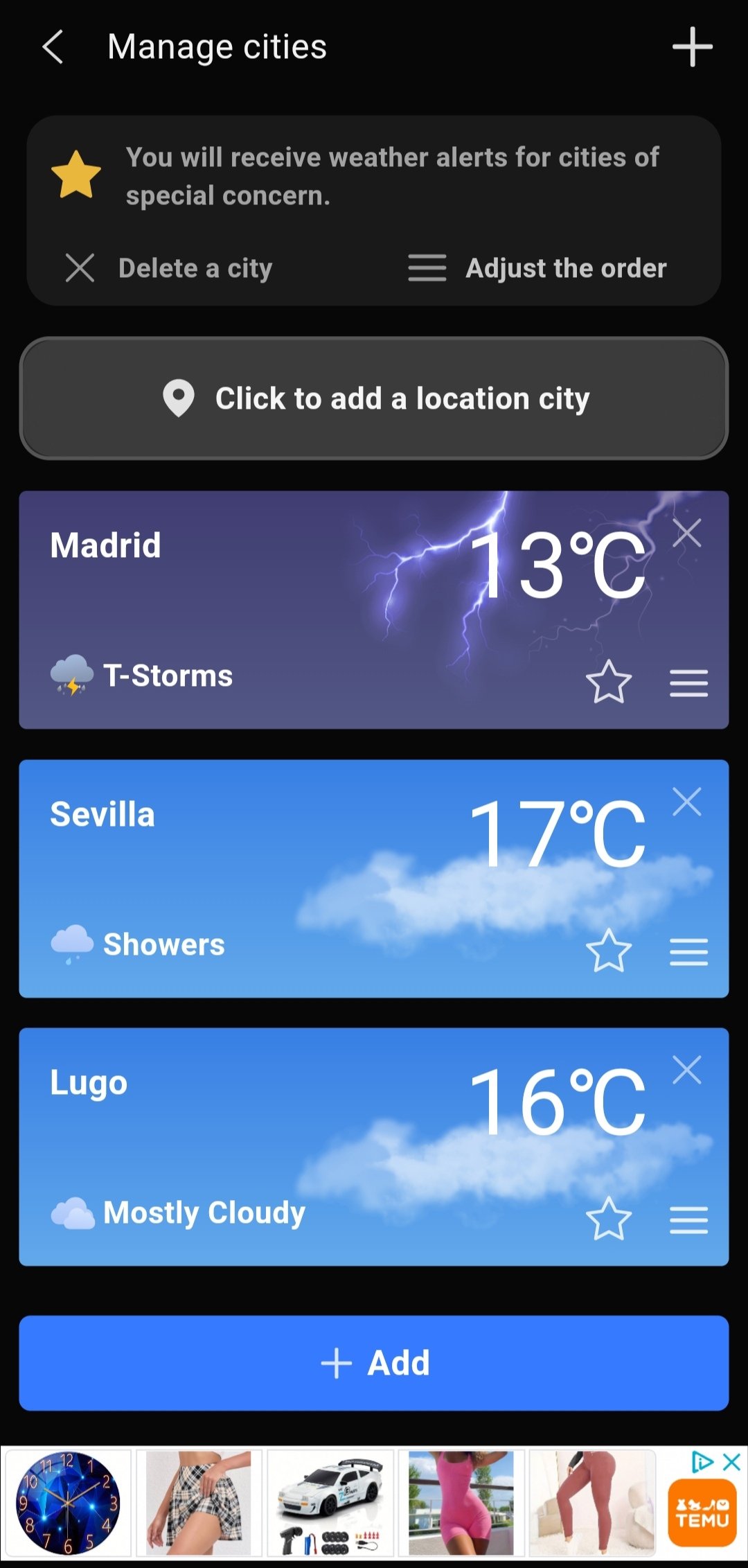The height and width of the screenshot is (1568, 748).
Task: Close the Temu ad banner
Action: tap(731, 1462)
